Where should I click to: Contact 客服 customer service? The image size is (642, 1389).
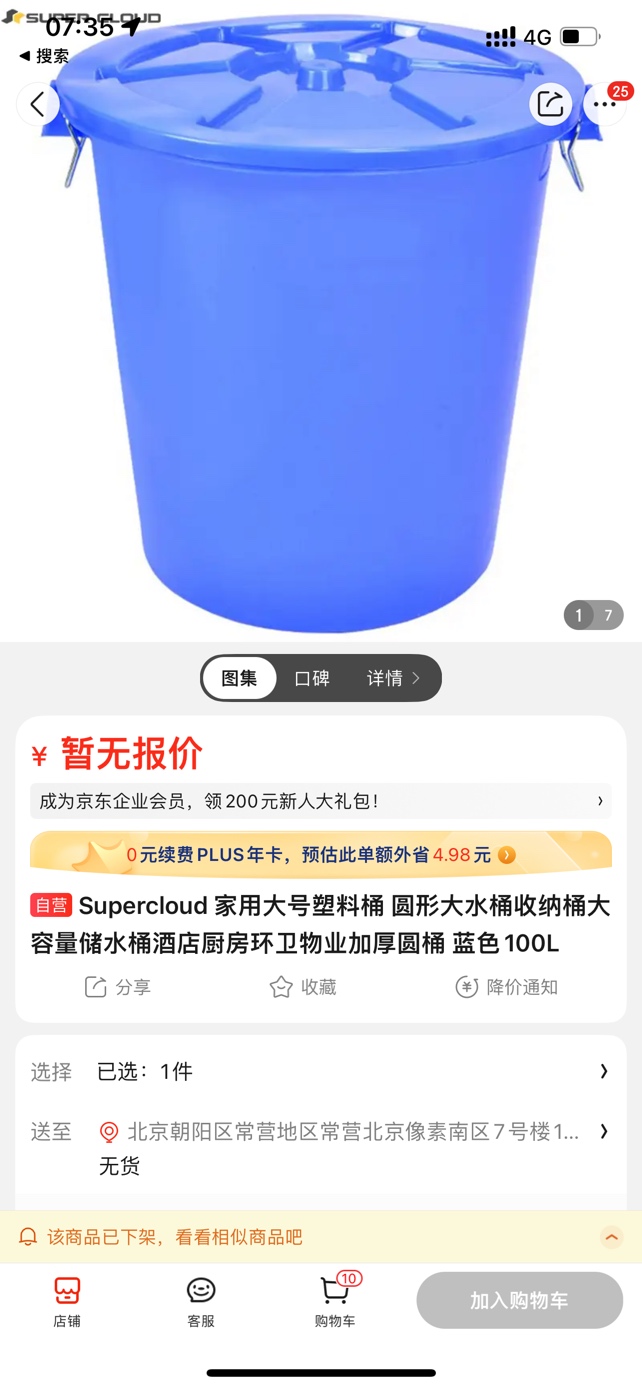[201, 1301]
